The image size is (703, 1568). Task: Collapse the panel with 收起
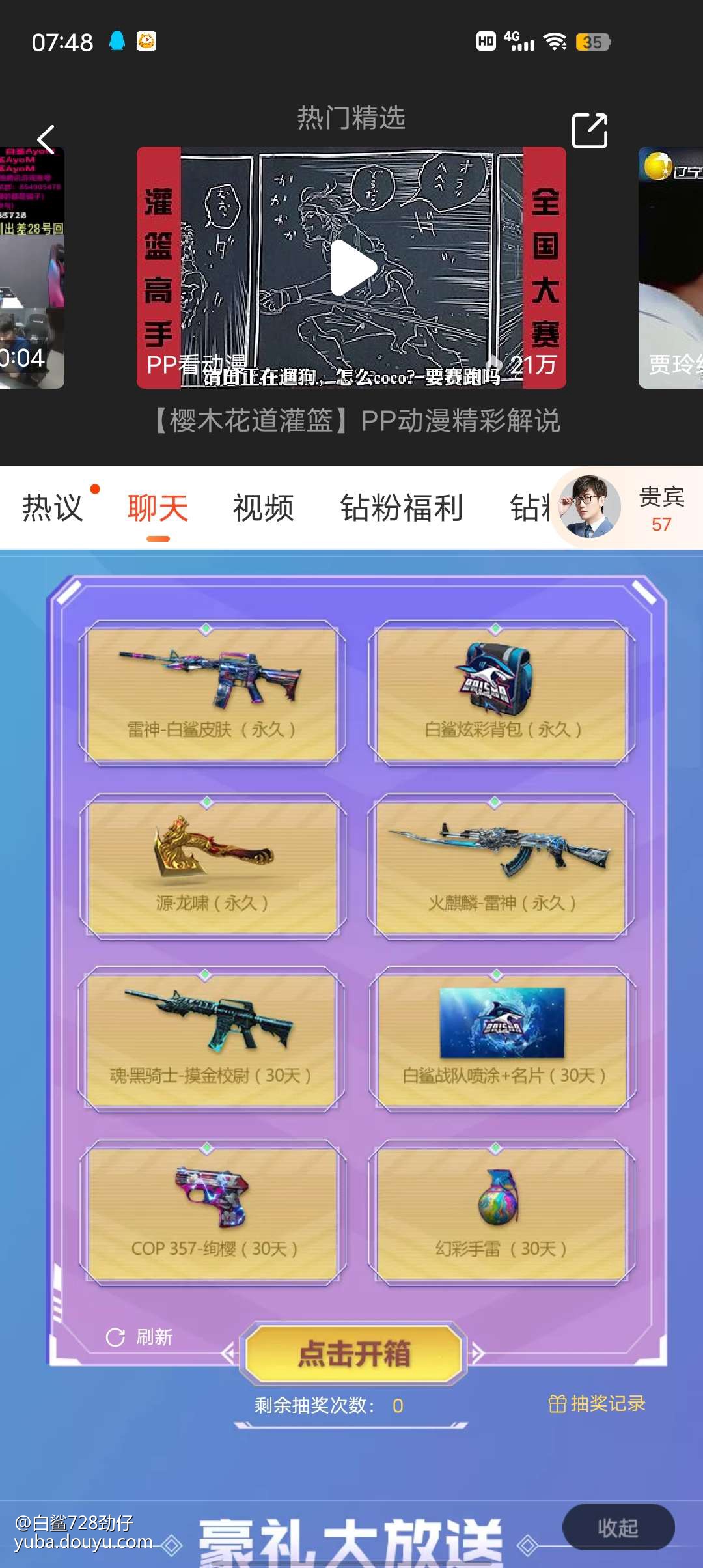click(618, 1527)
